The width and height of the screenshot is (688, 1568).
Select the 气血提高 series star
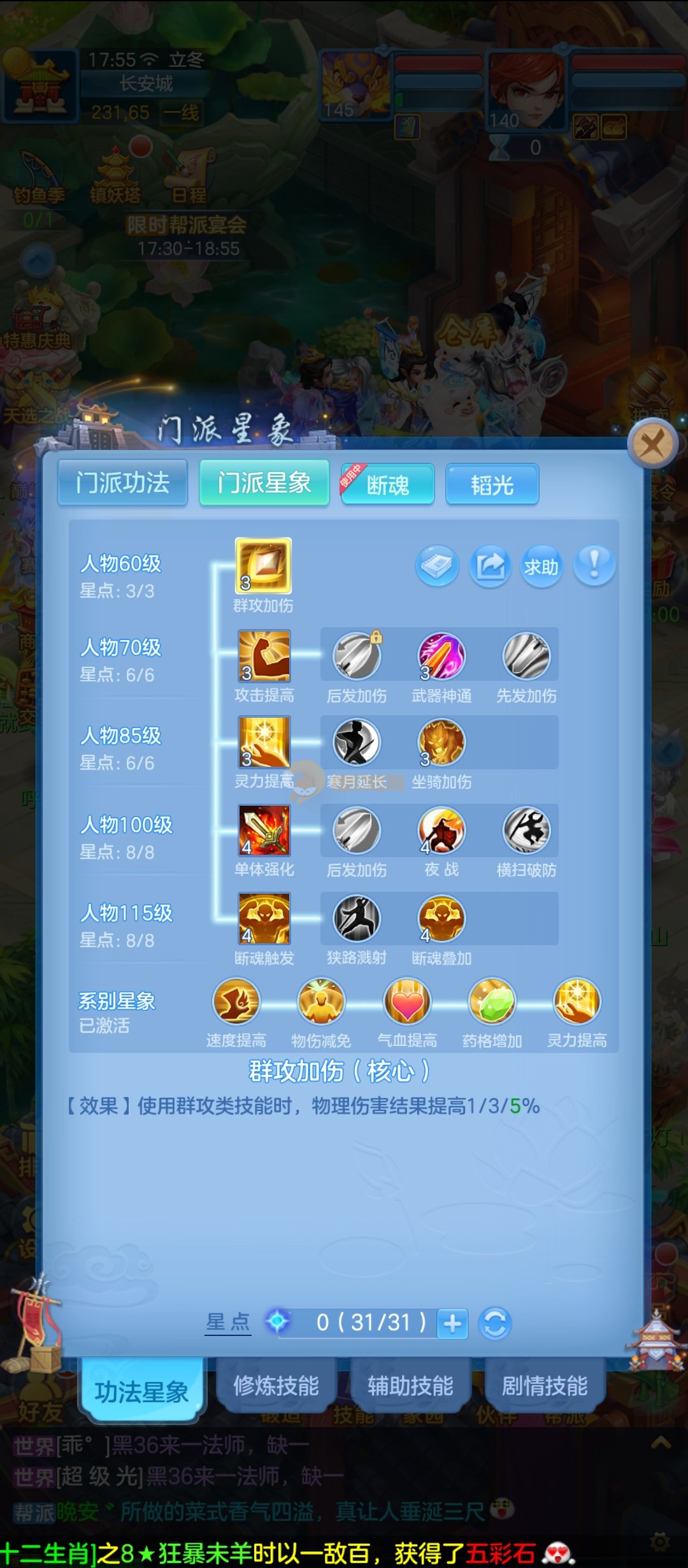click(x=407, y=1003)
